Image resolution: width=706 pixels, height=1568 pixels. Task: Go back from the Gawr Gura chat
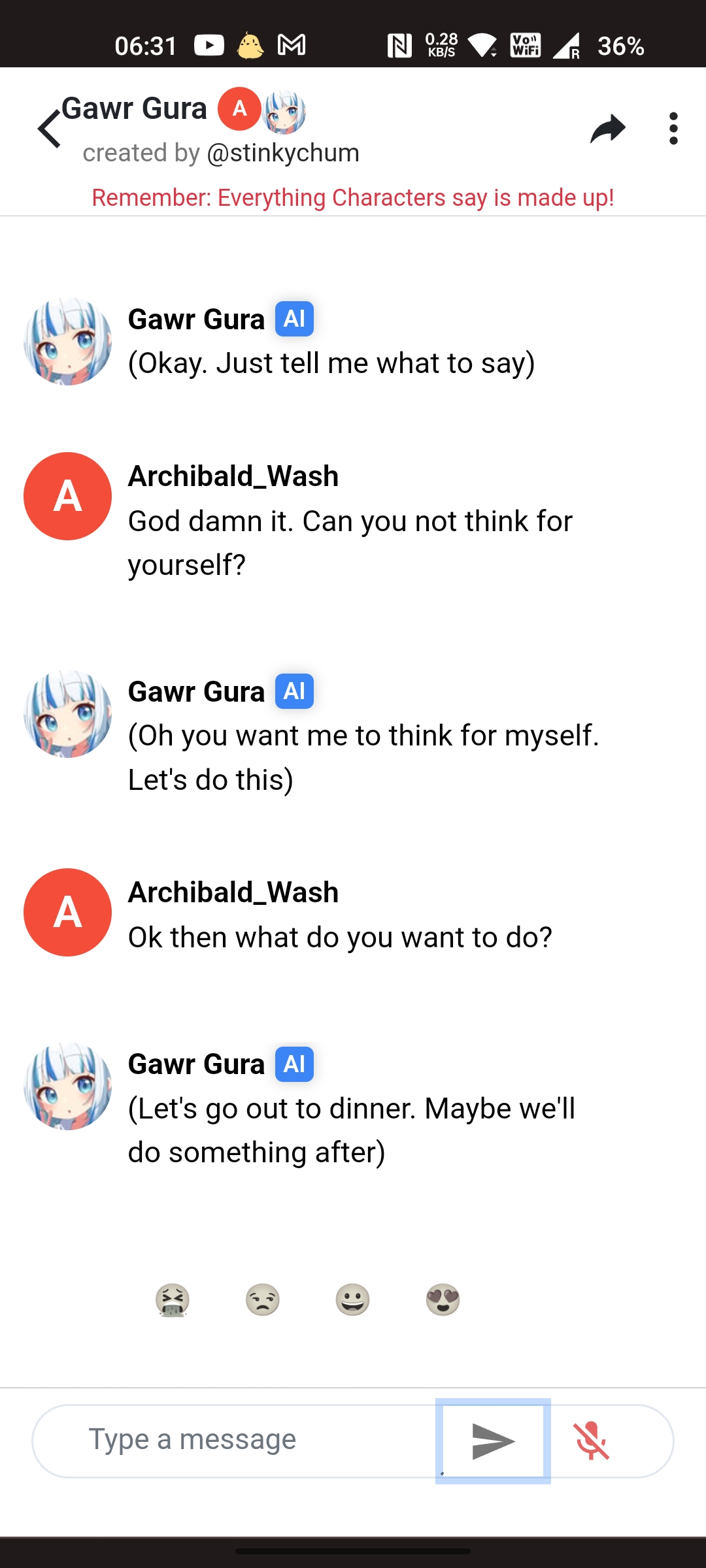pyautogui.click(x=50, y=129)
